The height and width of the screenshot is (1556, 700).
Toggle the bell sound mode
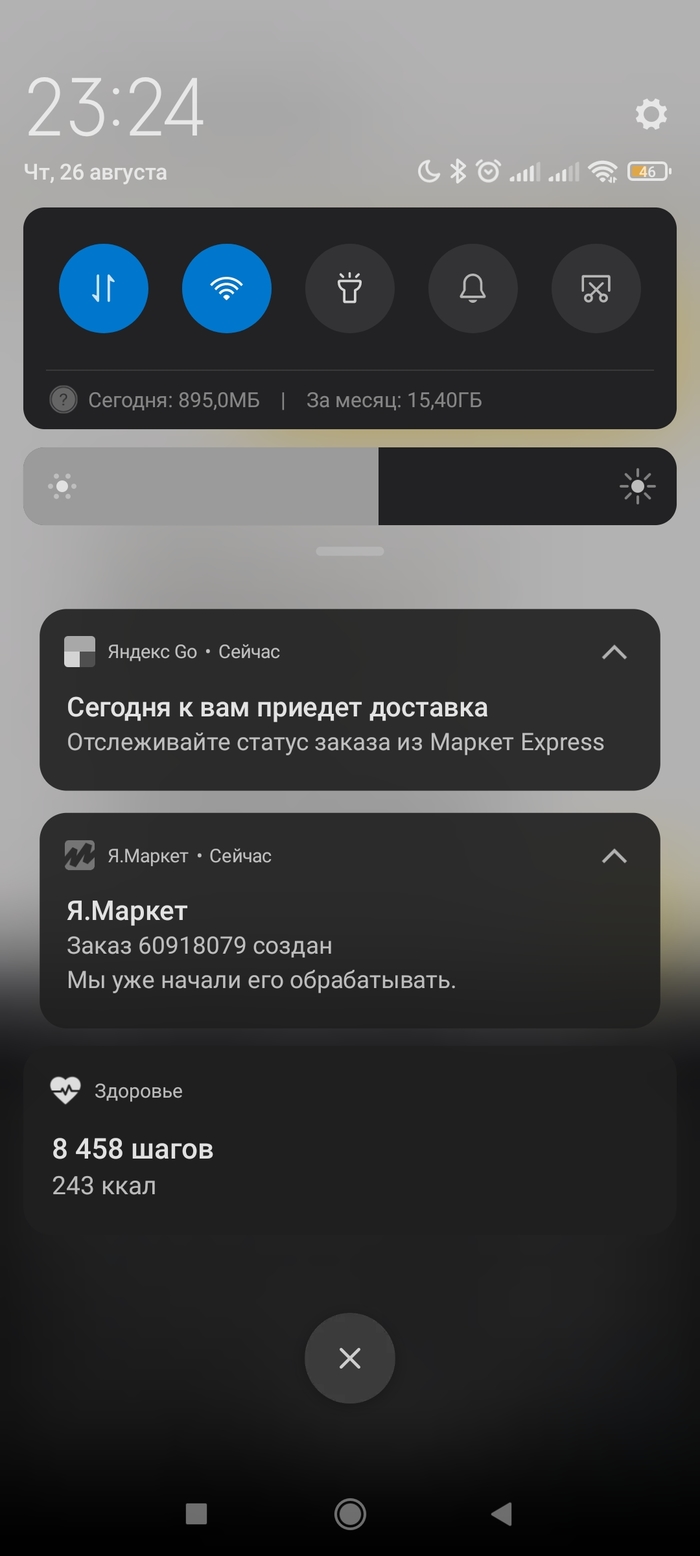point(473,288)
